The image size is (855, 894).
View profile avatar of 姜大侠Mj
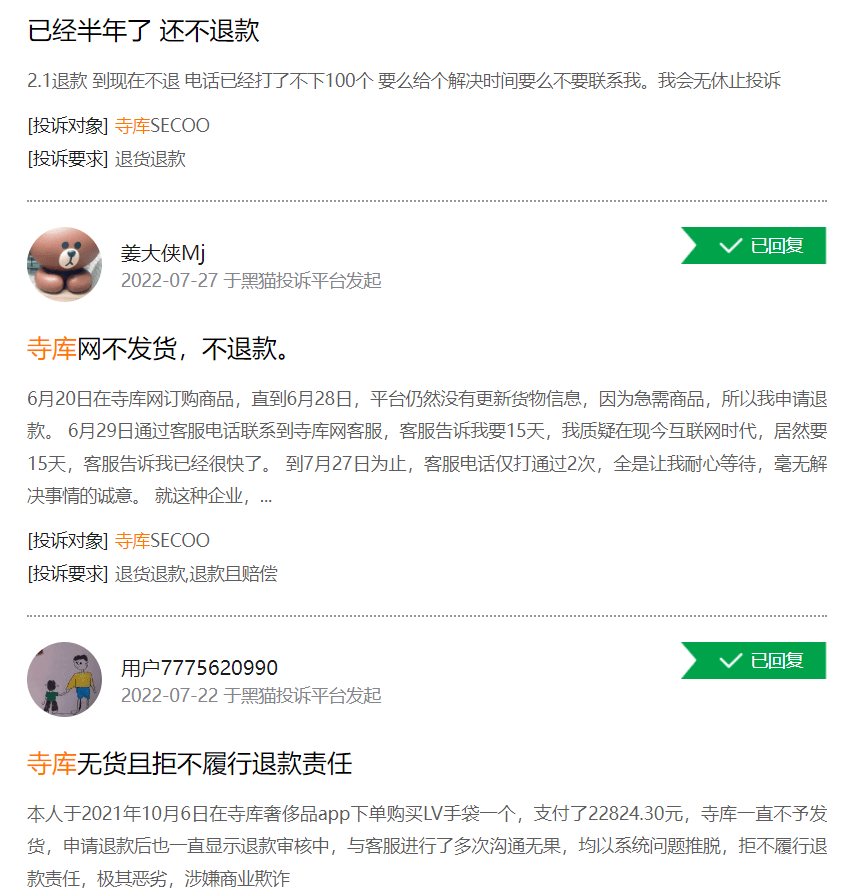[x=64, y=264]
